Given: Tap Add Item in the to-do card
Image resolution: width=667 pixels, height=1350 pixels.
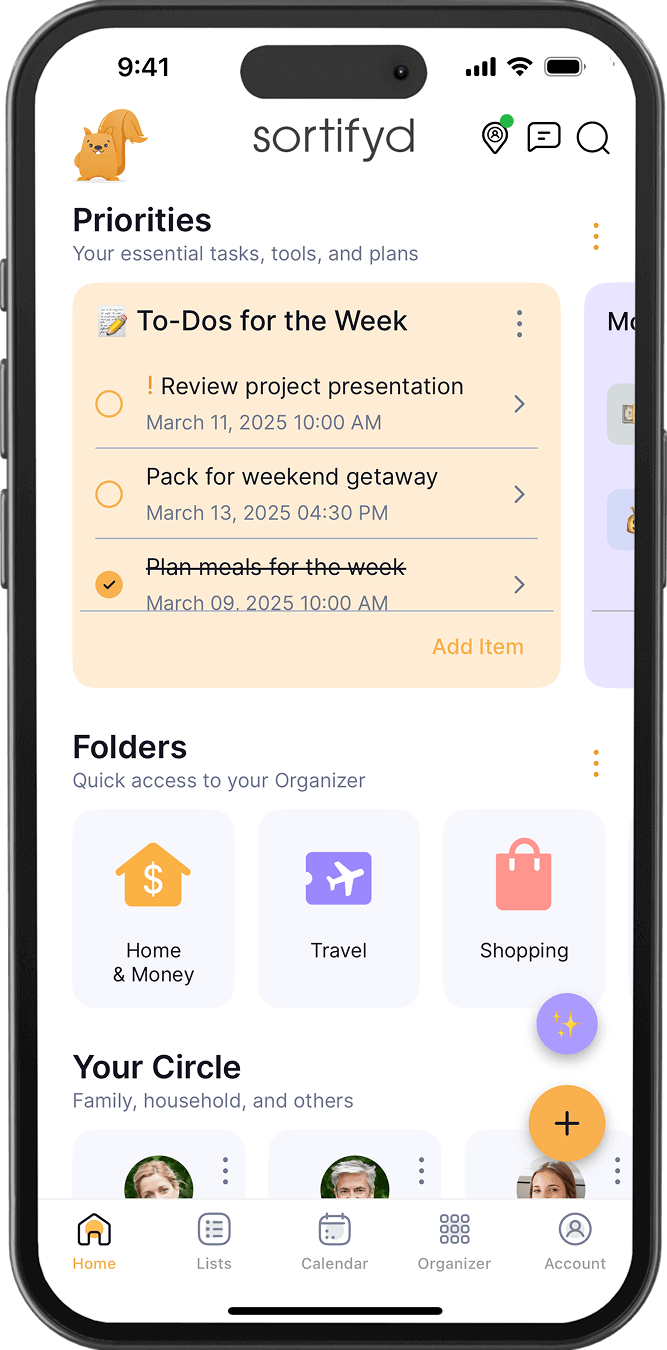Looking at the screenshot, I should pos(478,647).
